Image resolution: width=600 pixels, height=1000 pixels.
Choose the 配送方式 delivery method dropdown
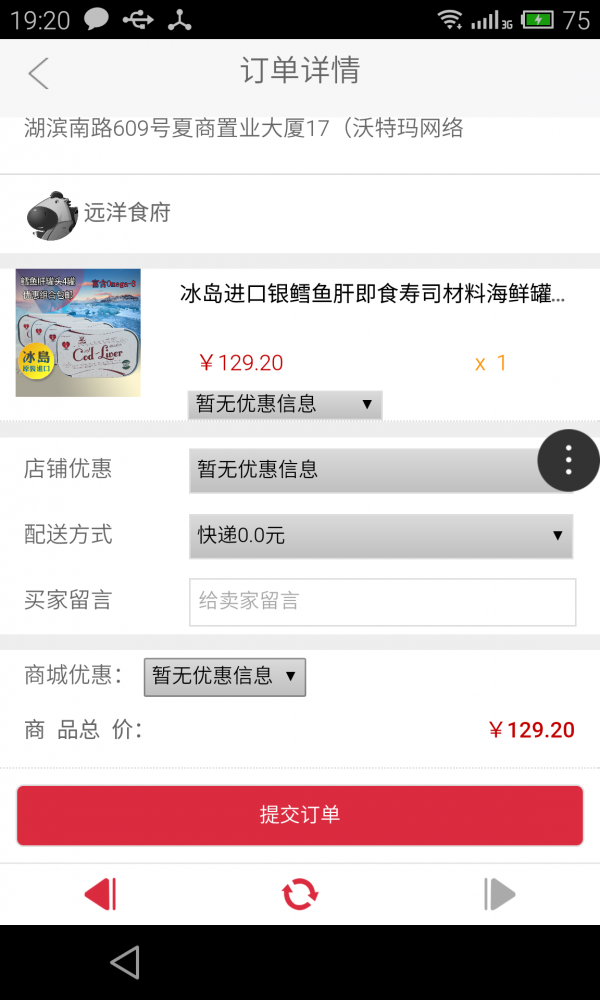click(380, 536)
